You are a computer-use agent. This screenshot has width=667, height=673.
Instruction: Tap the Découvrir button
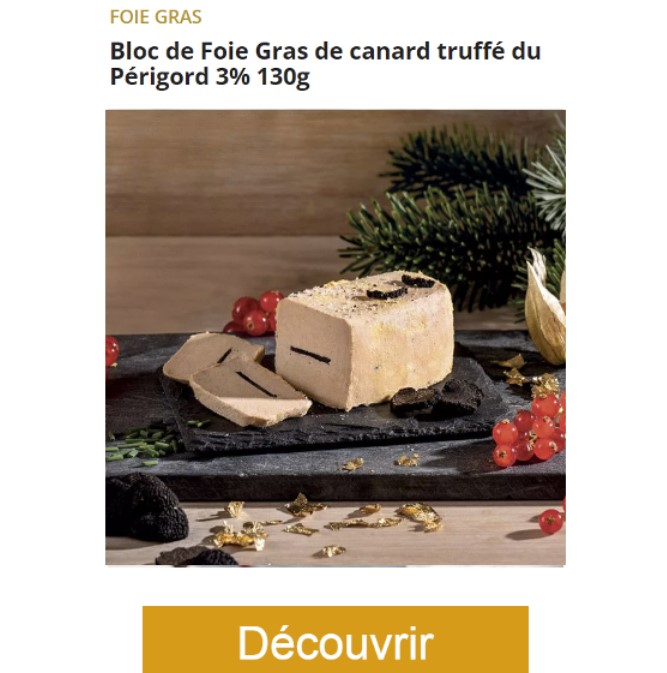coord(335,640)
